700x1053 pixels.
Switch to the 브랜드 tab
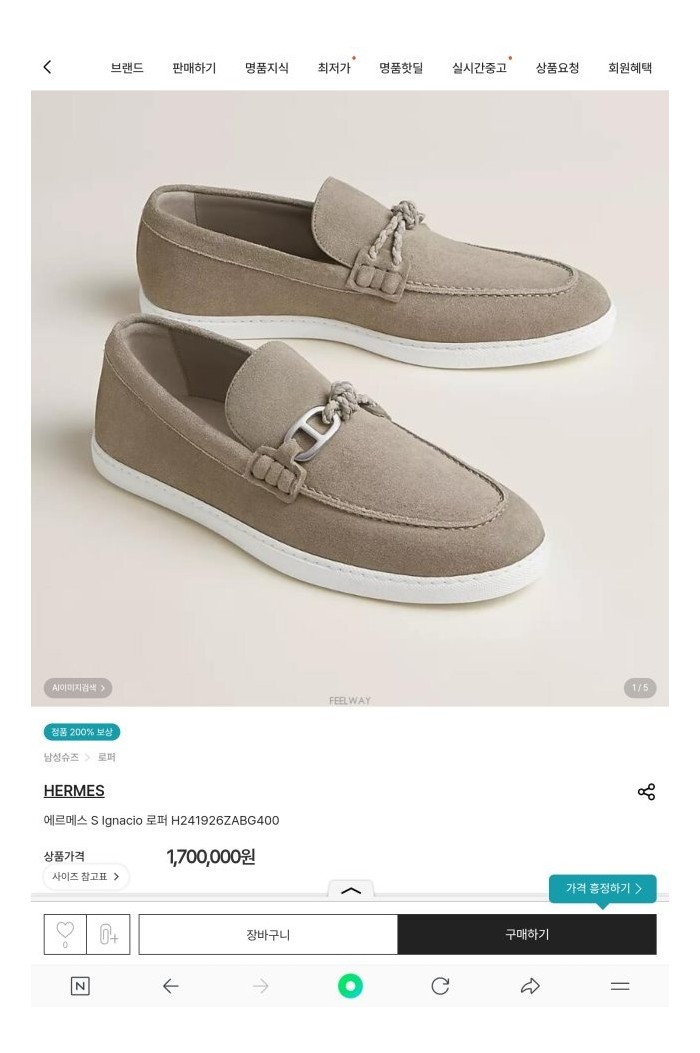coord(127,68)
